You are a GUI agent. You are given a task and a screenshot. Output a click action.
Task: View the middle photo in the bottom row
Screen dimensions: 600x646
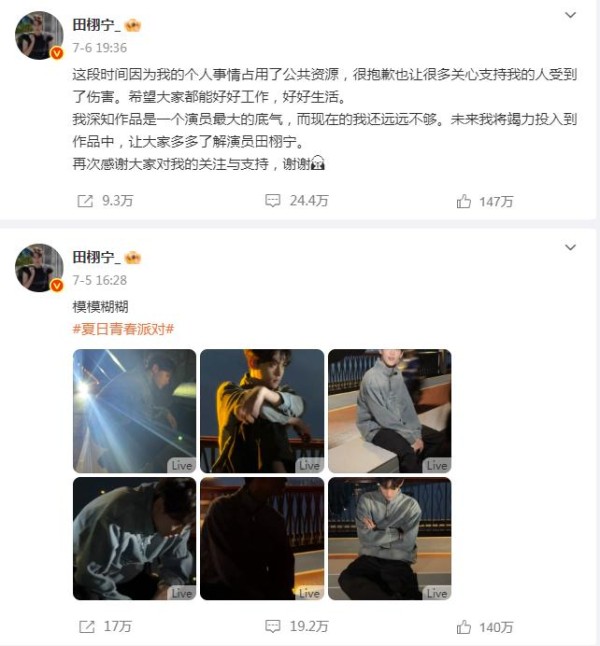tap(262, 538)
